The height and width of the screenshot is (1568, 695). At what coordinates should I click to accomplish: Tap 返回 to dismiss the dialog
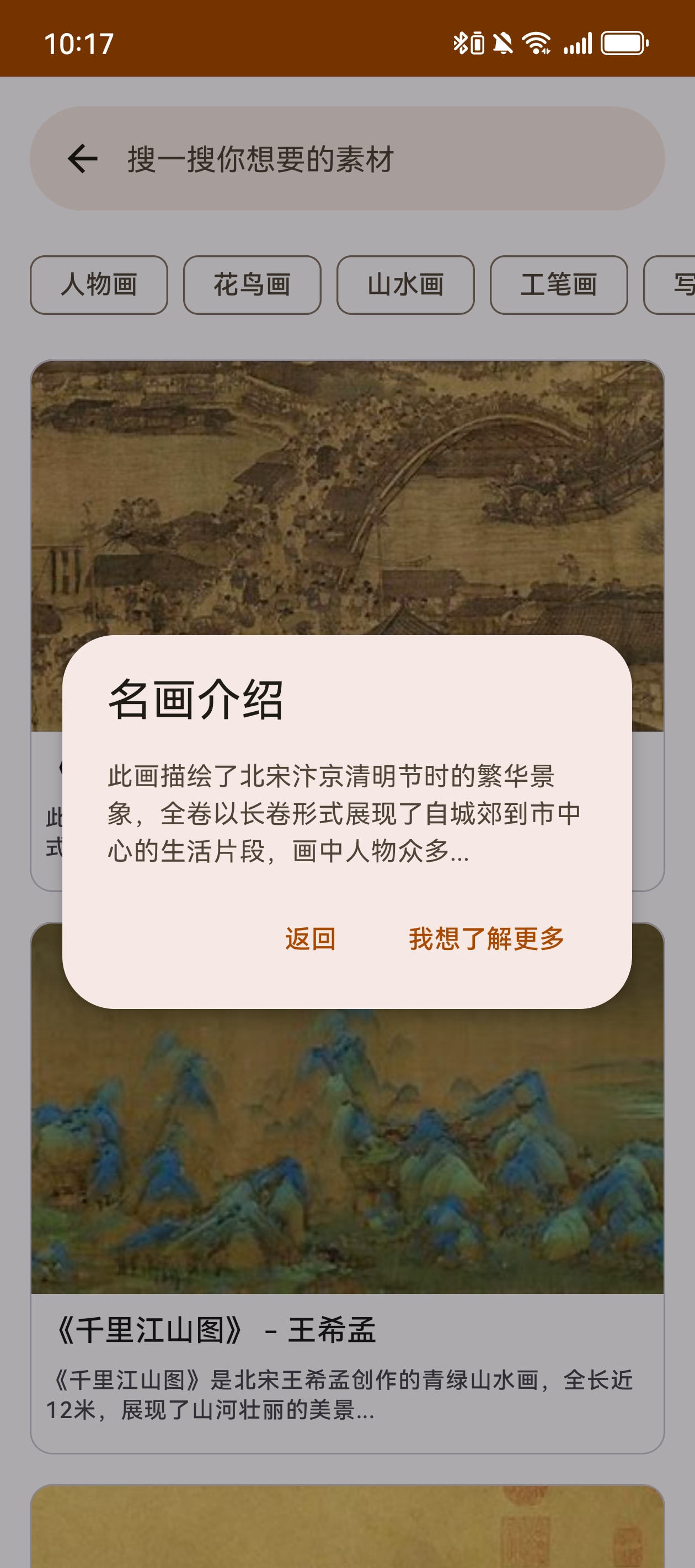(x=310, y=938)
